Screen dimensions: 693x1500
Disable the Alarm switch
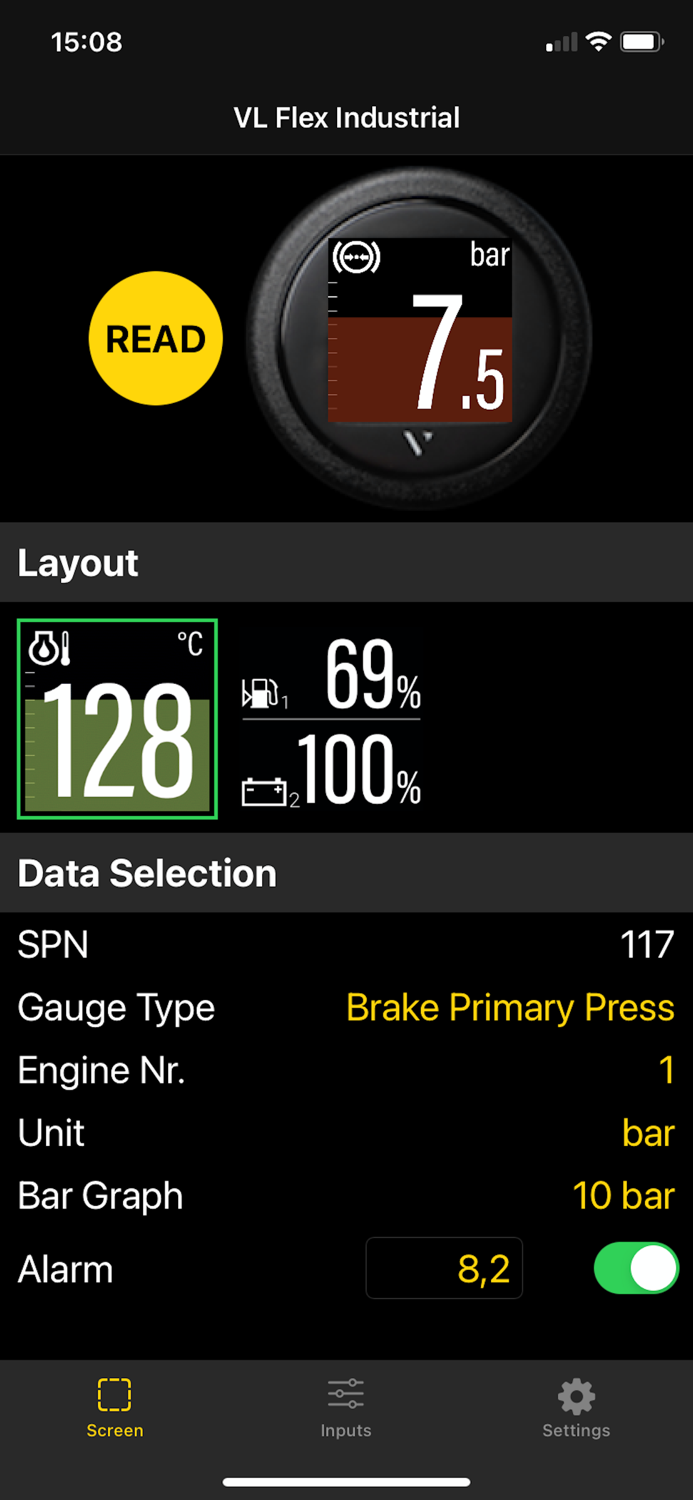635,1269
